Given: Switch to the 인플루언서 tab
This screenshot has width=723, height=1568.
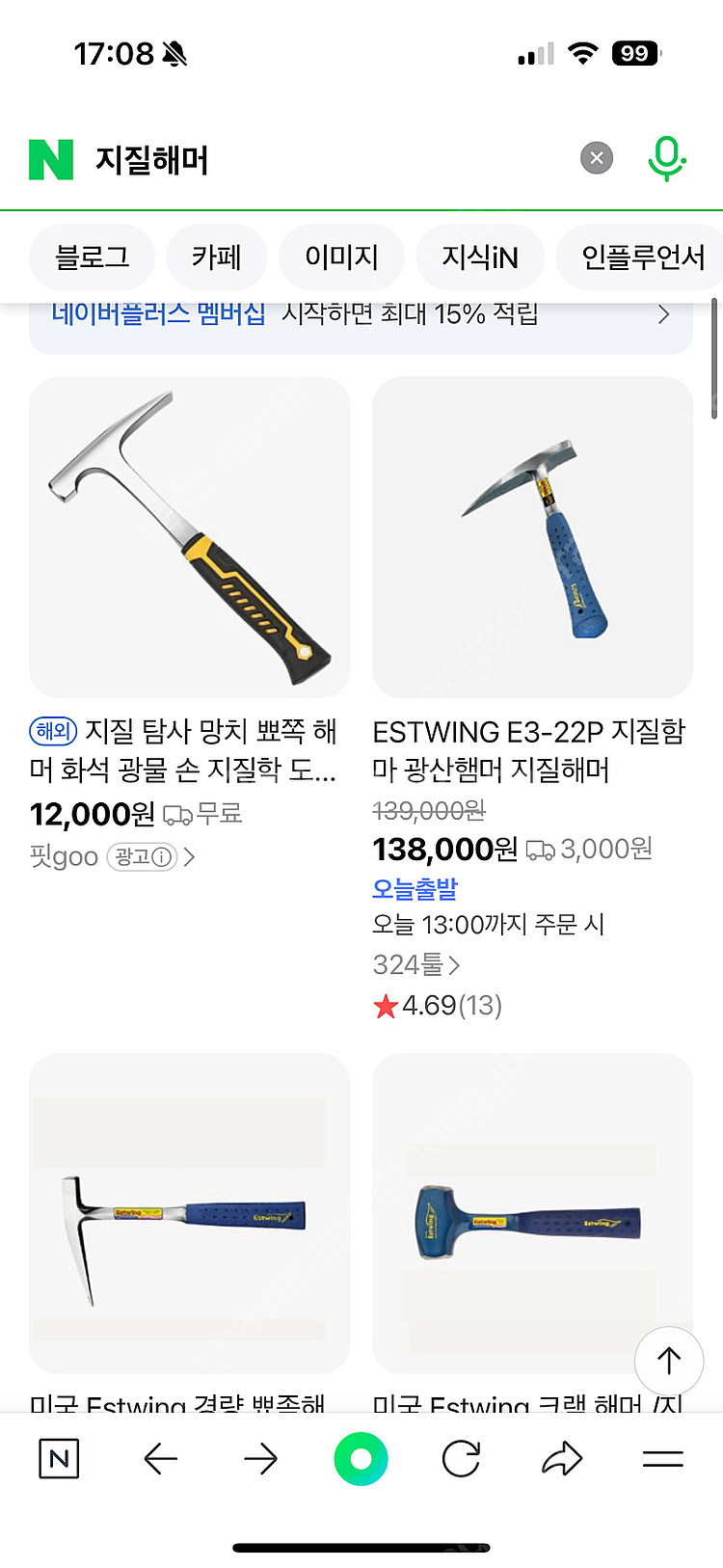Looking at the screenshot, I should 642,257.
